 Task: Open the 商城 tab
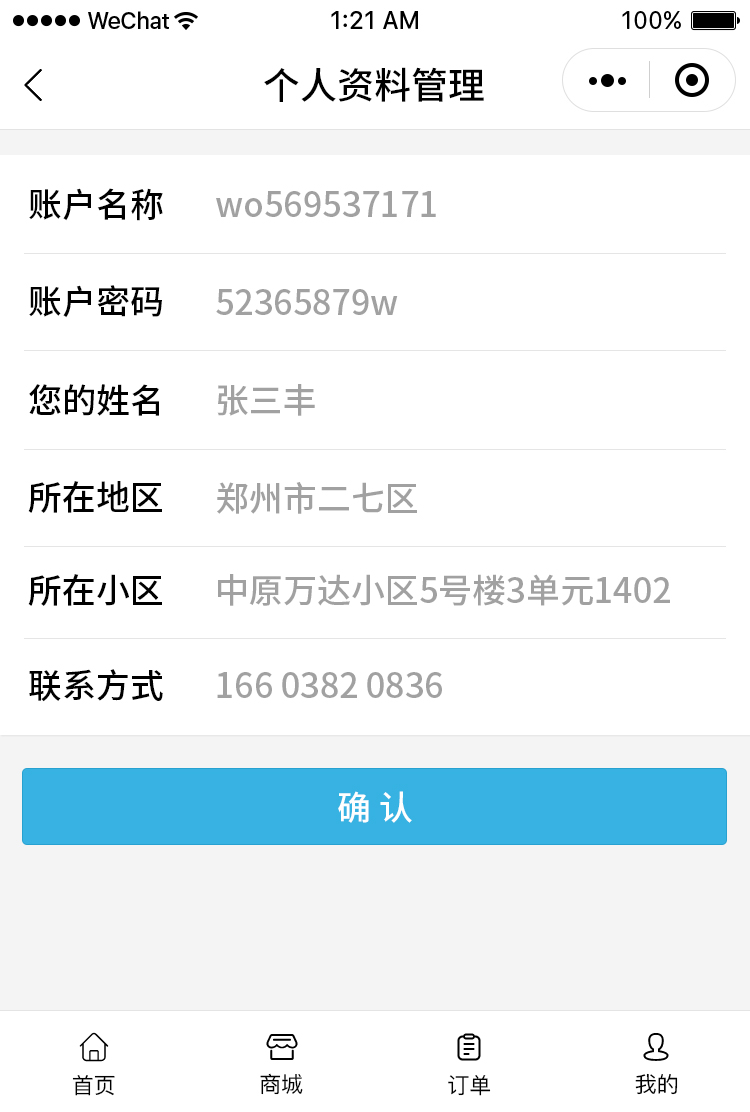(x=281, y=1063)
